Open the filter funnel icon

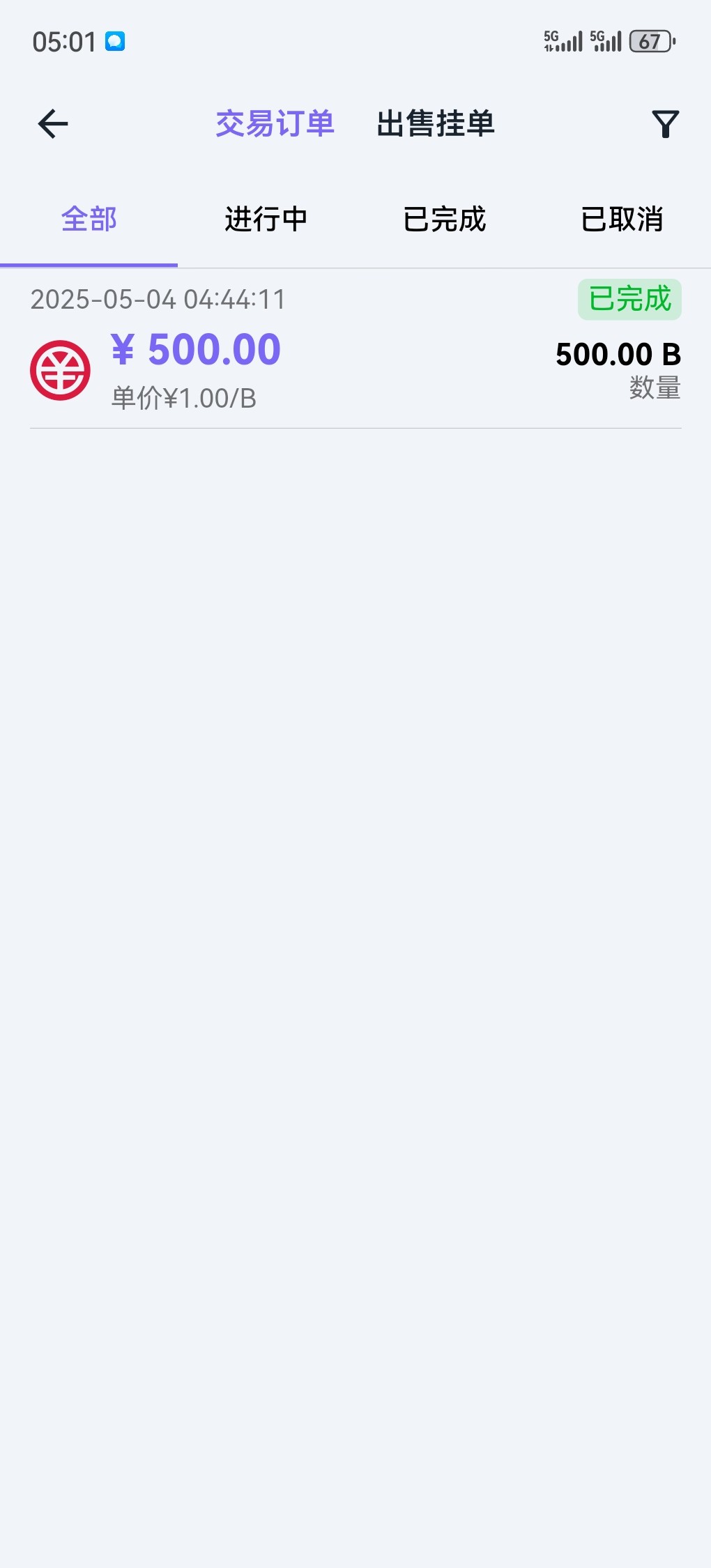pos(665,124)
